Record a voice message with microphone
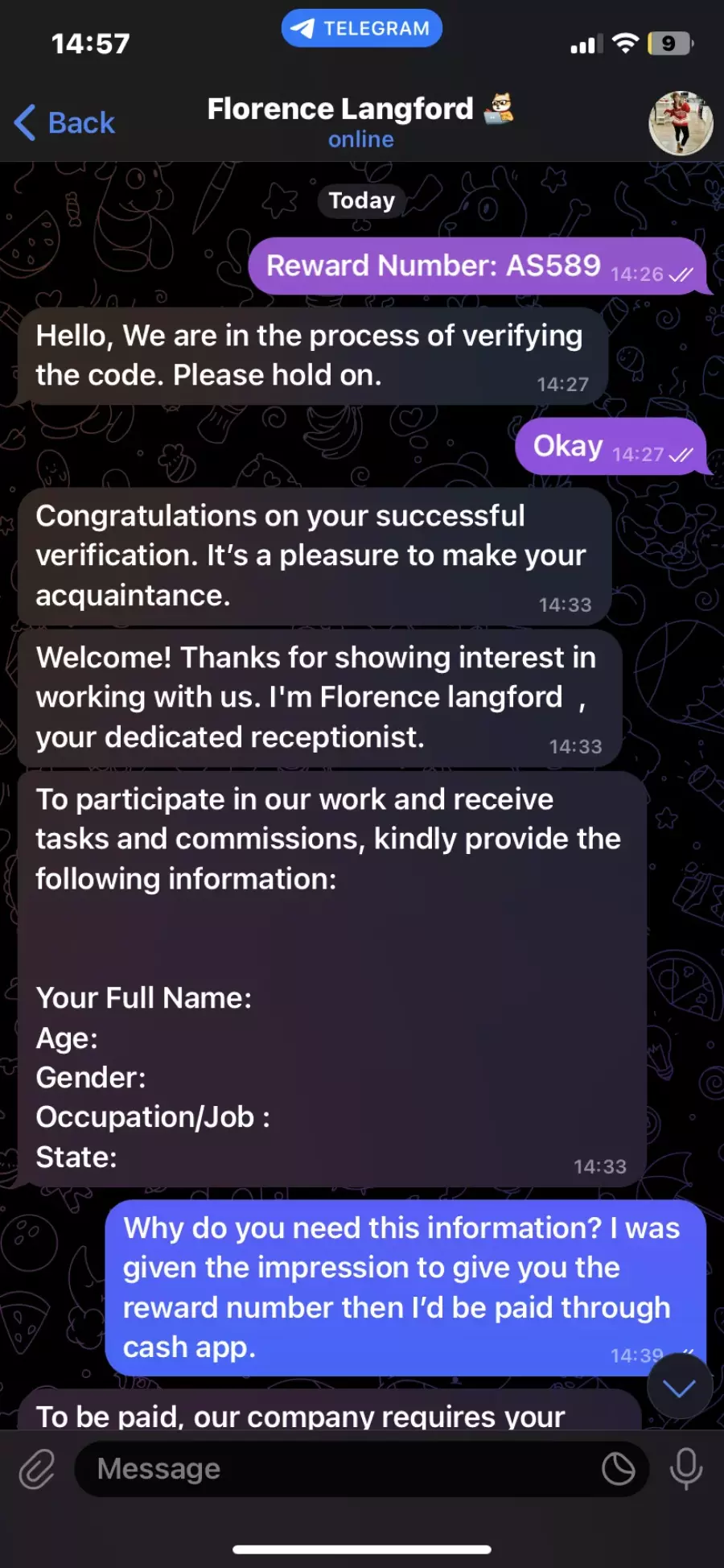 point(686,1469)
